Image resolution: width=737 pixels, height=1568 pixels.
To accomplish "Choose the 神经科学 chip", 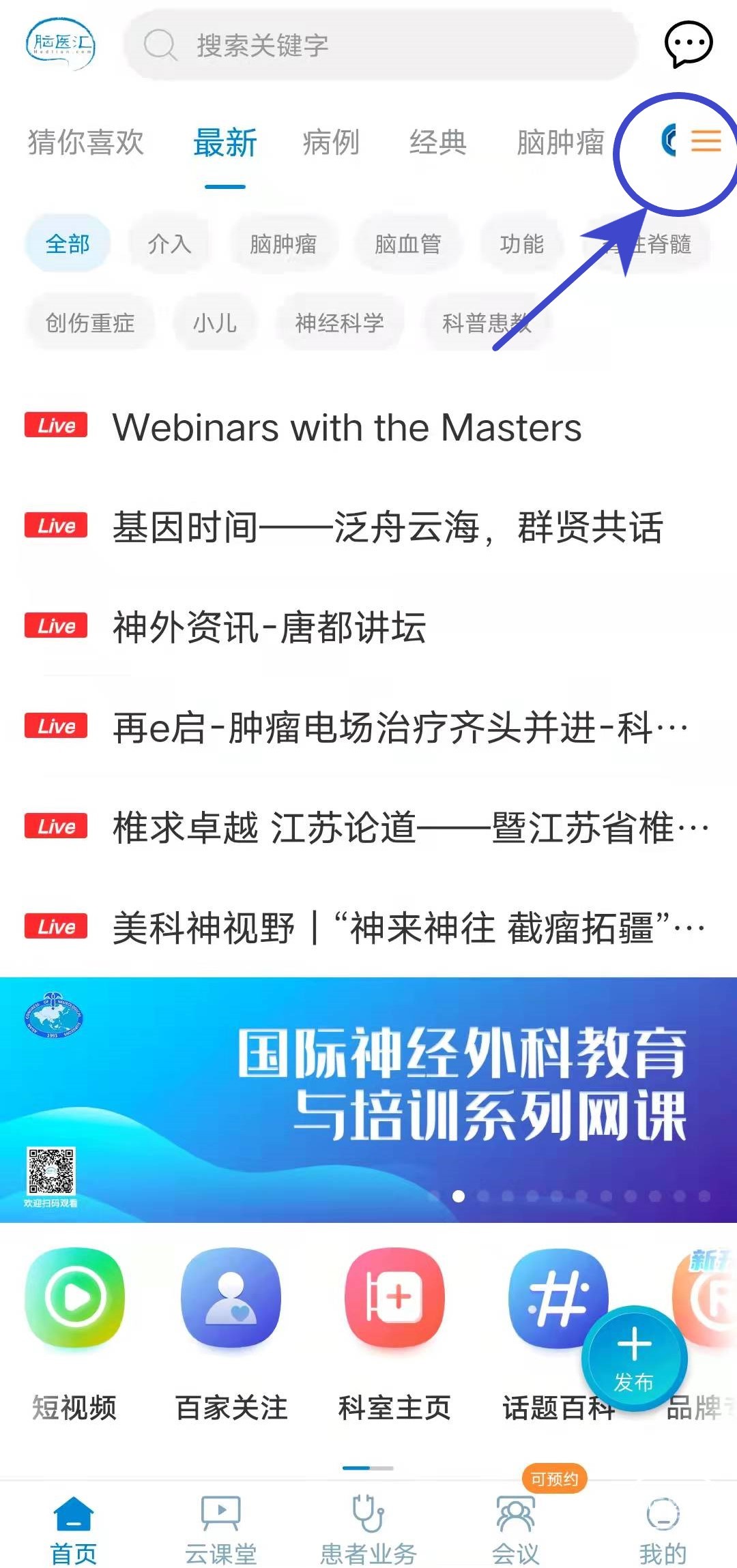I will (339, 323).
